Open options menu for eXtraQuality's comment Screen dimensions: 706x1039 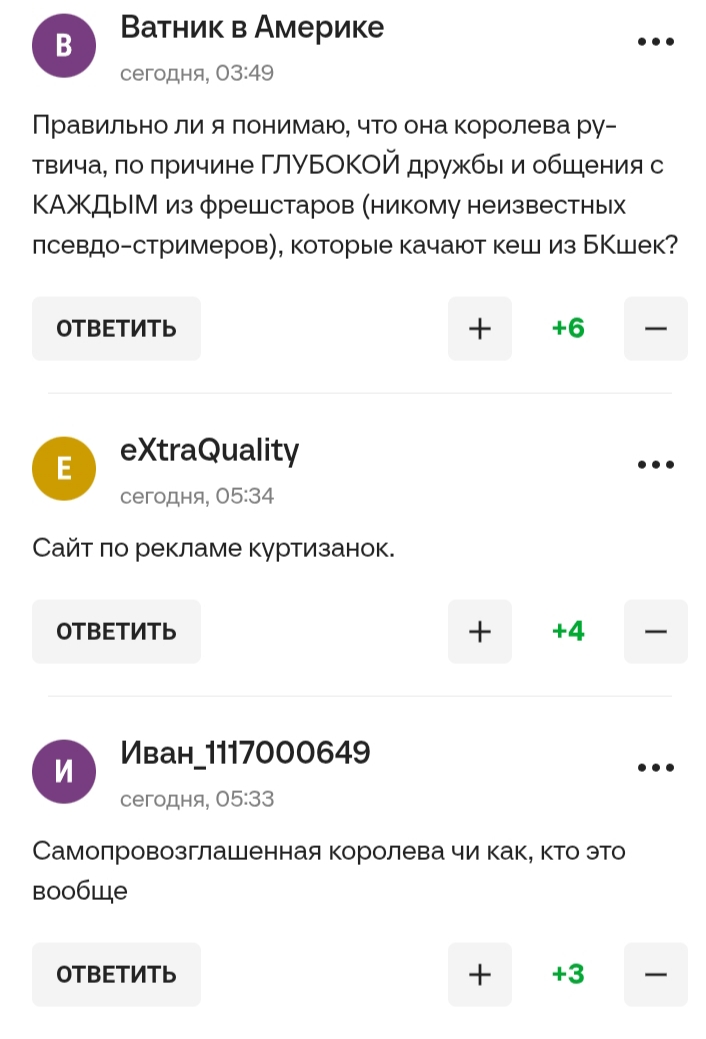pyautogui.click(x=656, y=465)
